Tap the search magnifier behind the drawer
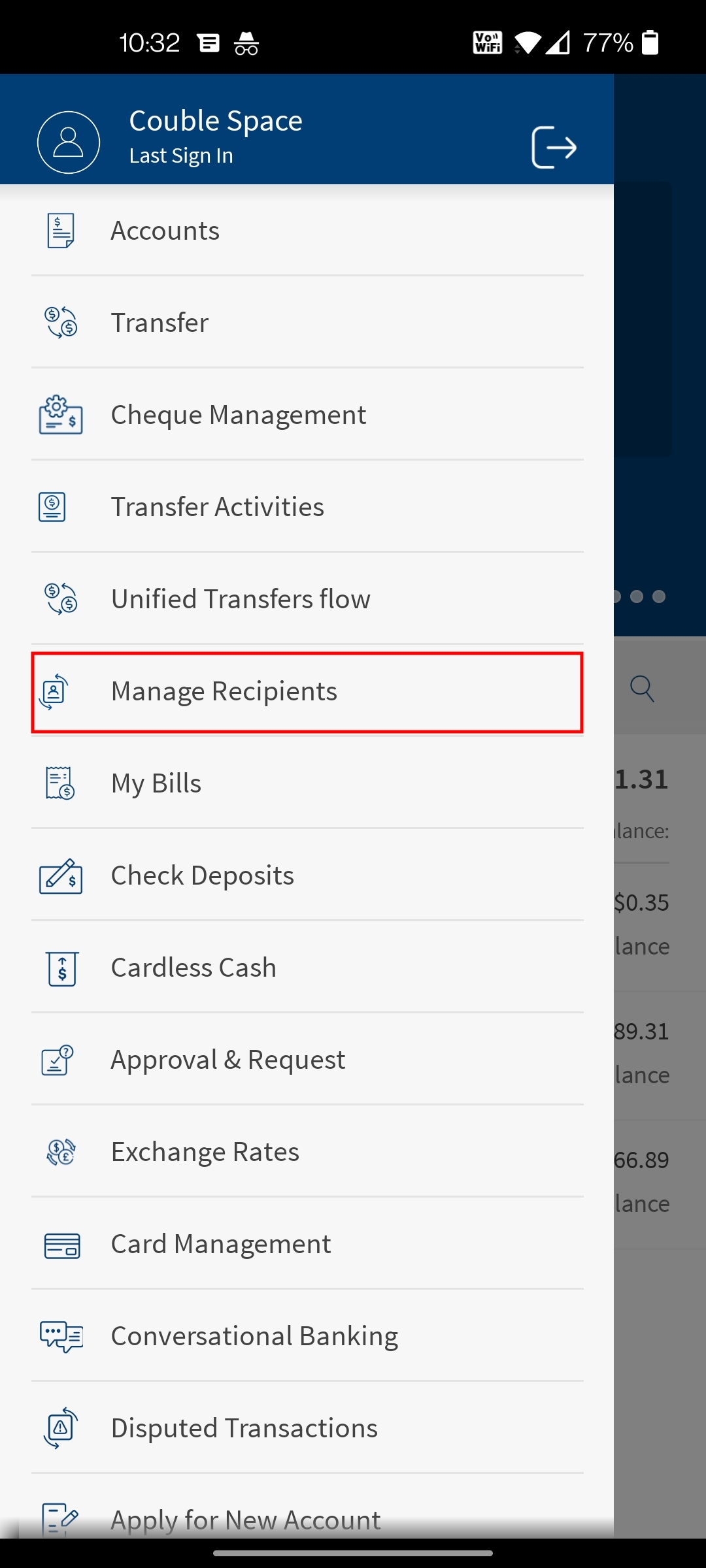Viewport: 706px width, 1568px height. click(x=642, y=689)
